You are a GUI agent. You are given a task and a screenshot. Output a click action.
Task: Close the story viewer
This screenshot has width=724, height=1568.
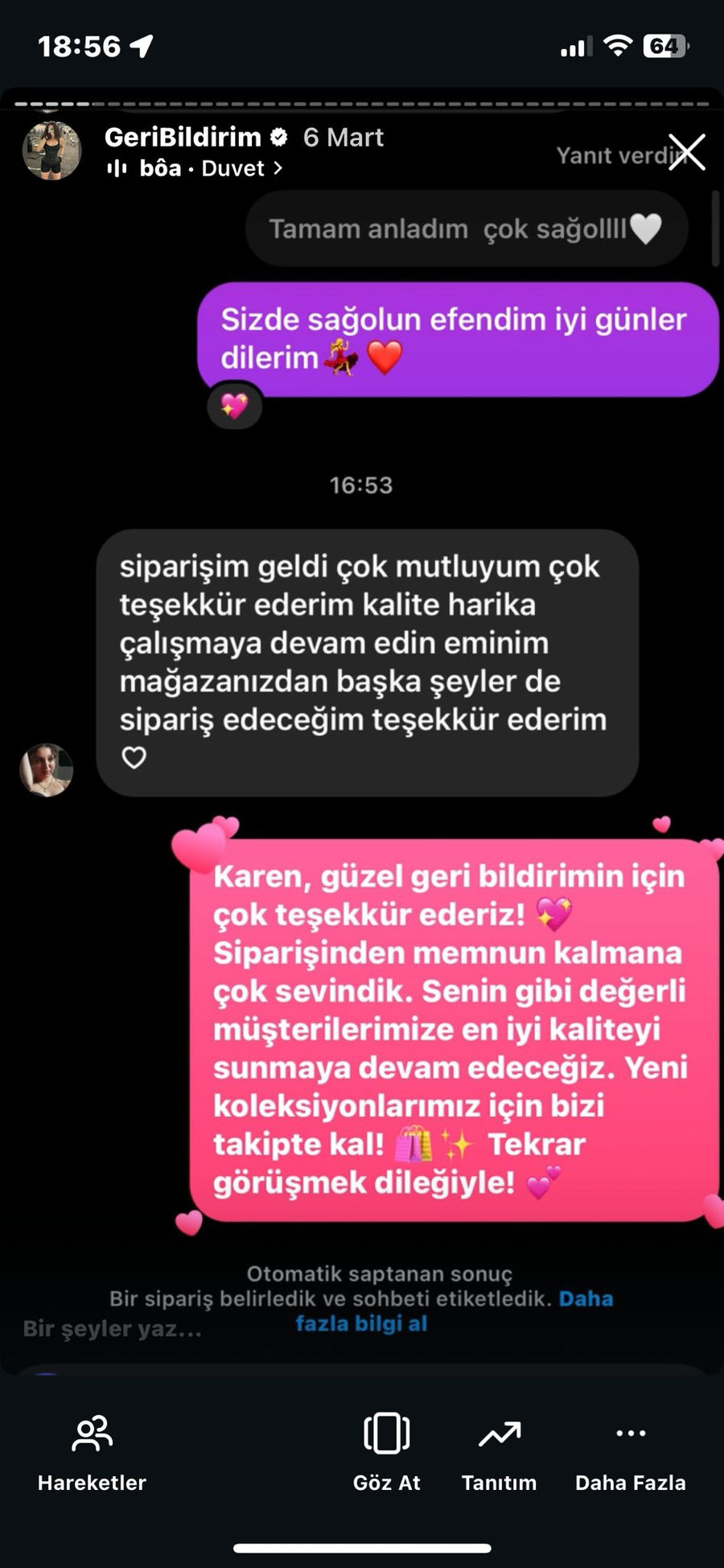tap(686, 152)
